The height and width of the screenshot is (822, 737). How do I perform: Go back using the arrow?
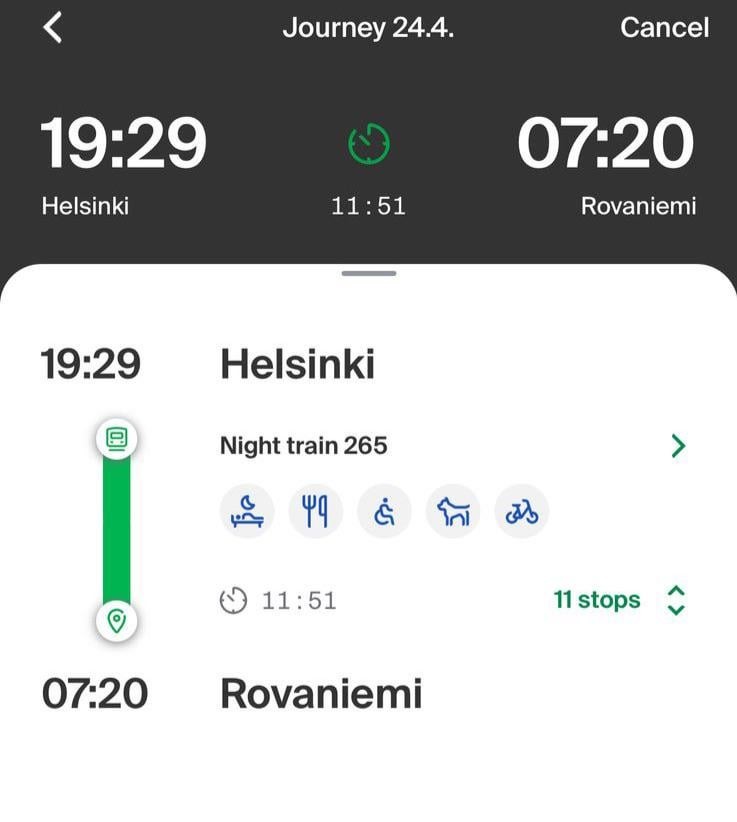point(53,27)
